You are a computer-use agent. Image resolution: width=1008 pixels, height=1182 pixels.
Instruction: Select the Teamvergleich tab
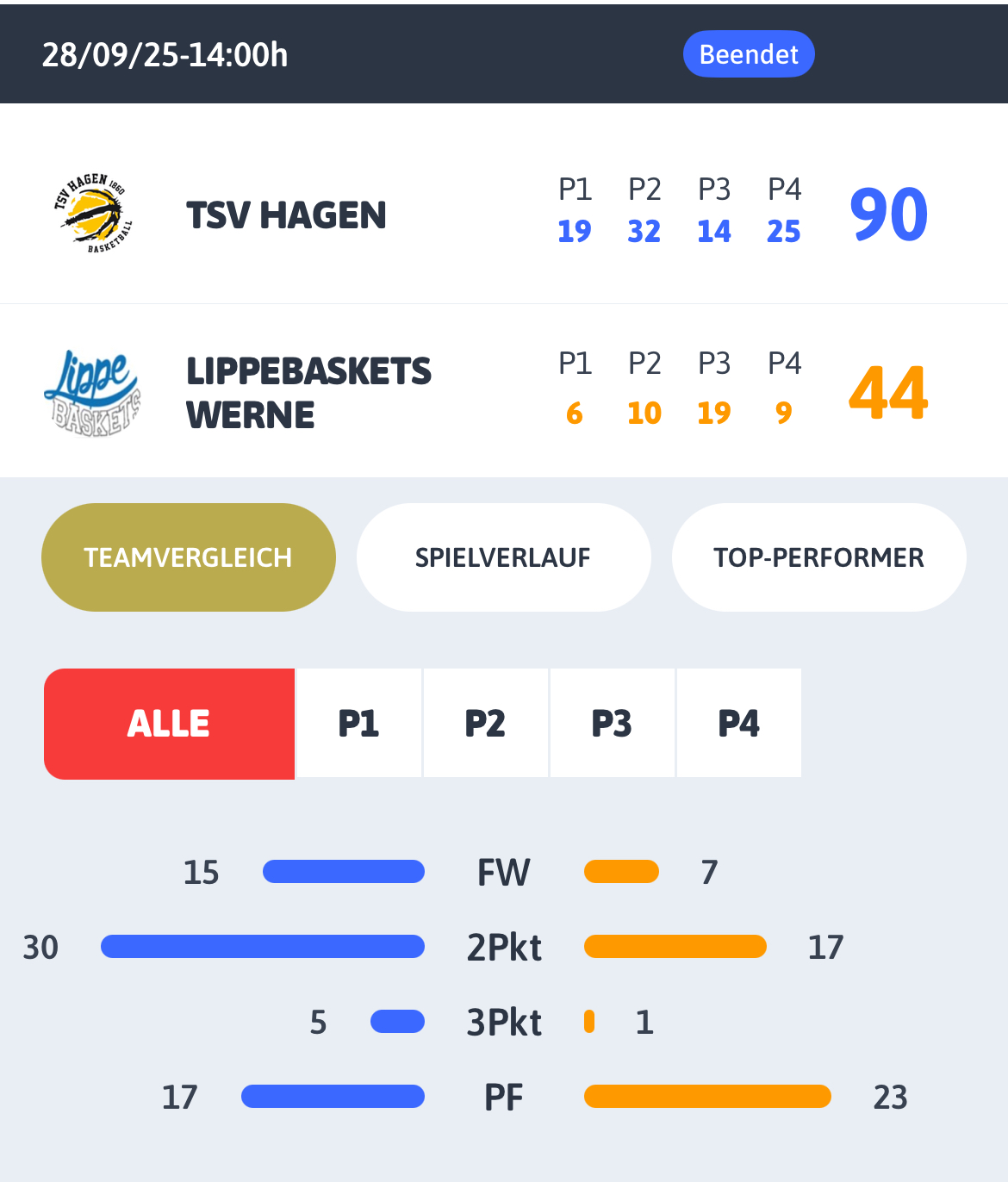pyautogui.click(x=188, y=557)
